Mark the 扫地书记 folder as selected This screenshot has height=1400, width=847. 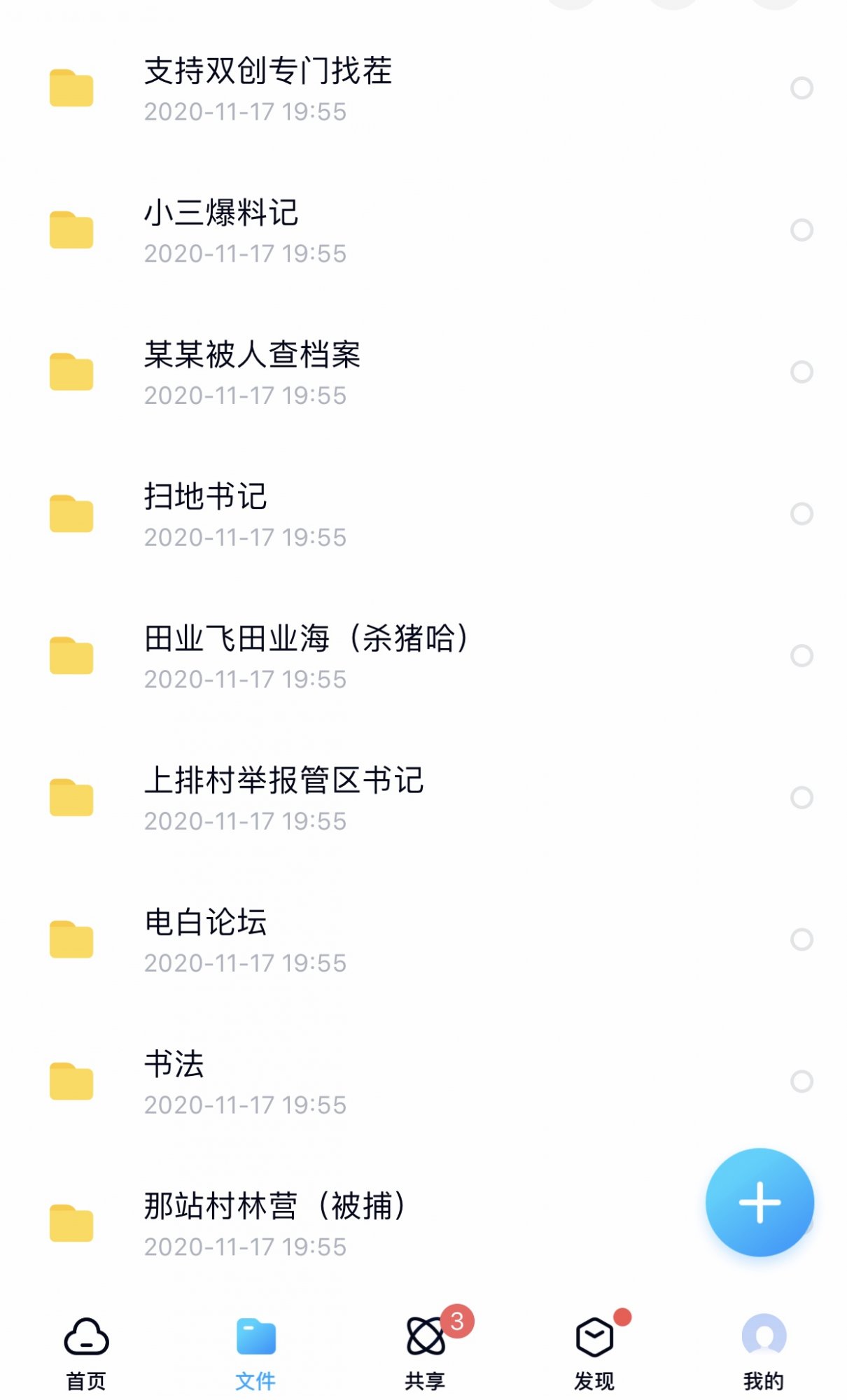pos(801,514)
